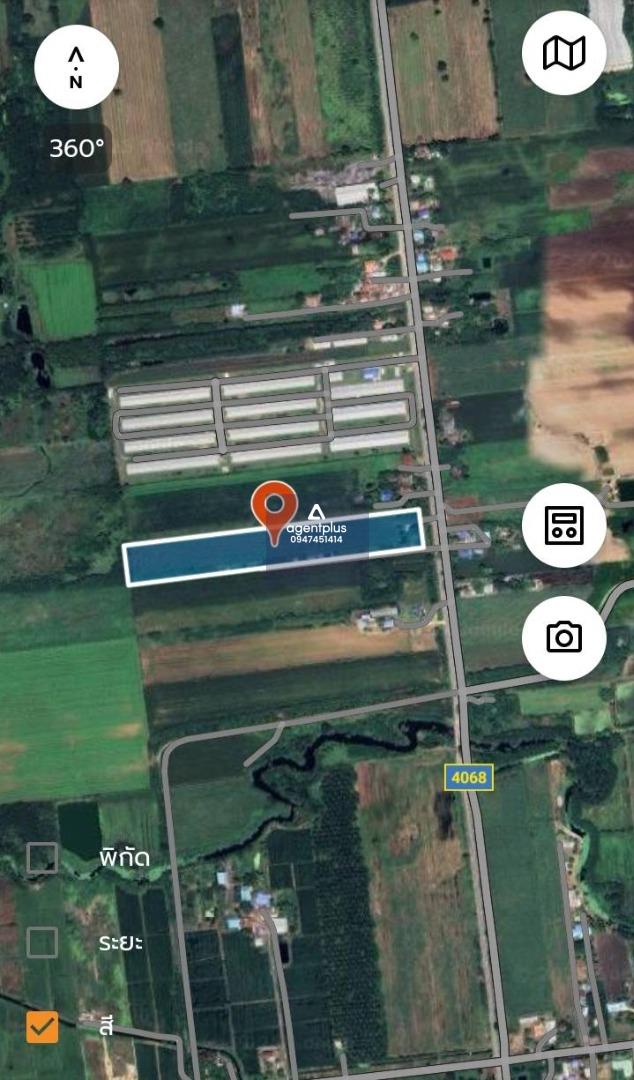
Task: Tap the north compass button
Action: tap(76, 68)
